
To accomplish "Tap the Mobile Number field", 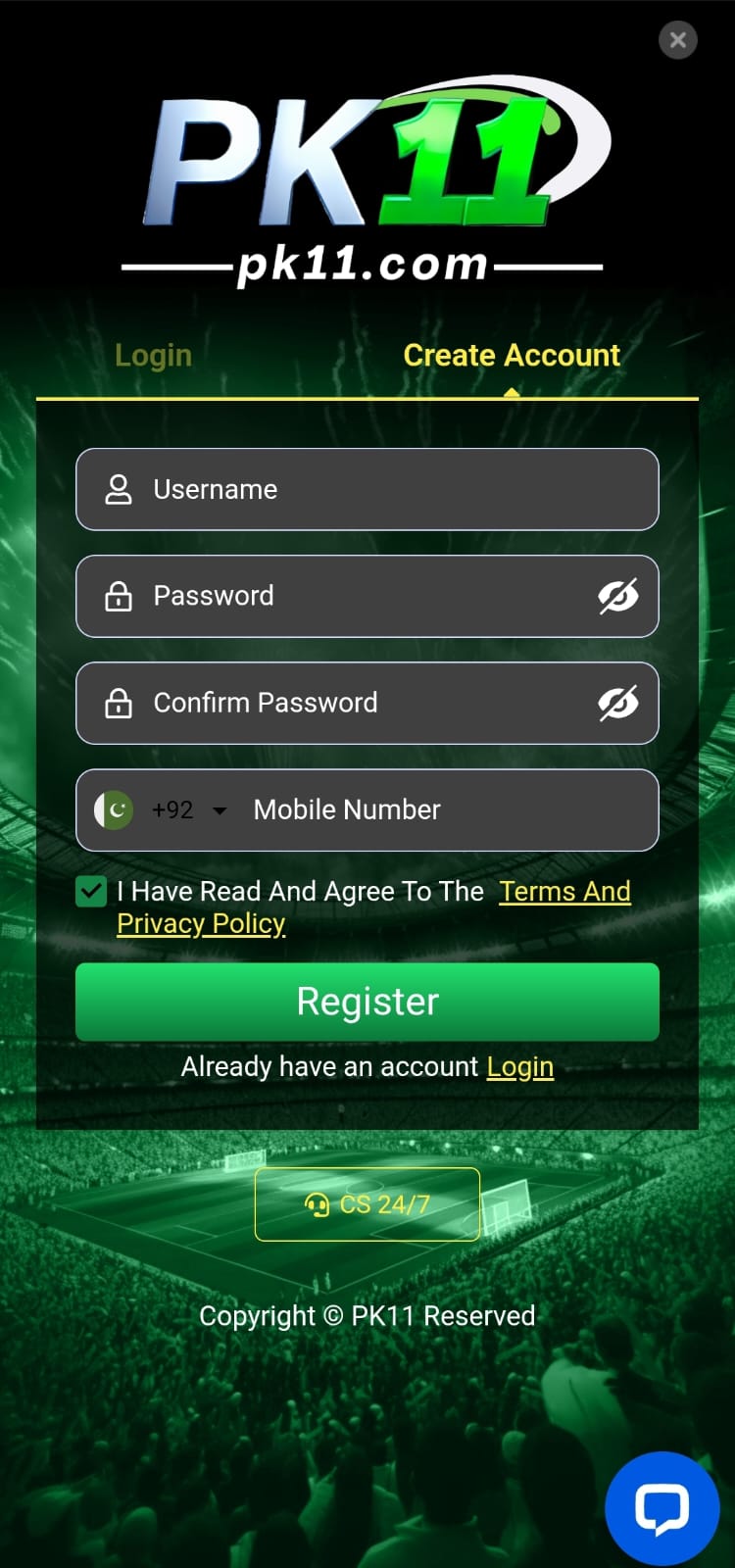I will [x=441, y=810].
